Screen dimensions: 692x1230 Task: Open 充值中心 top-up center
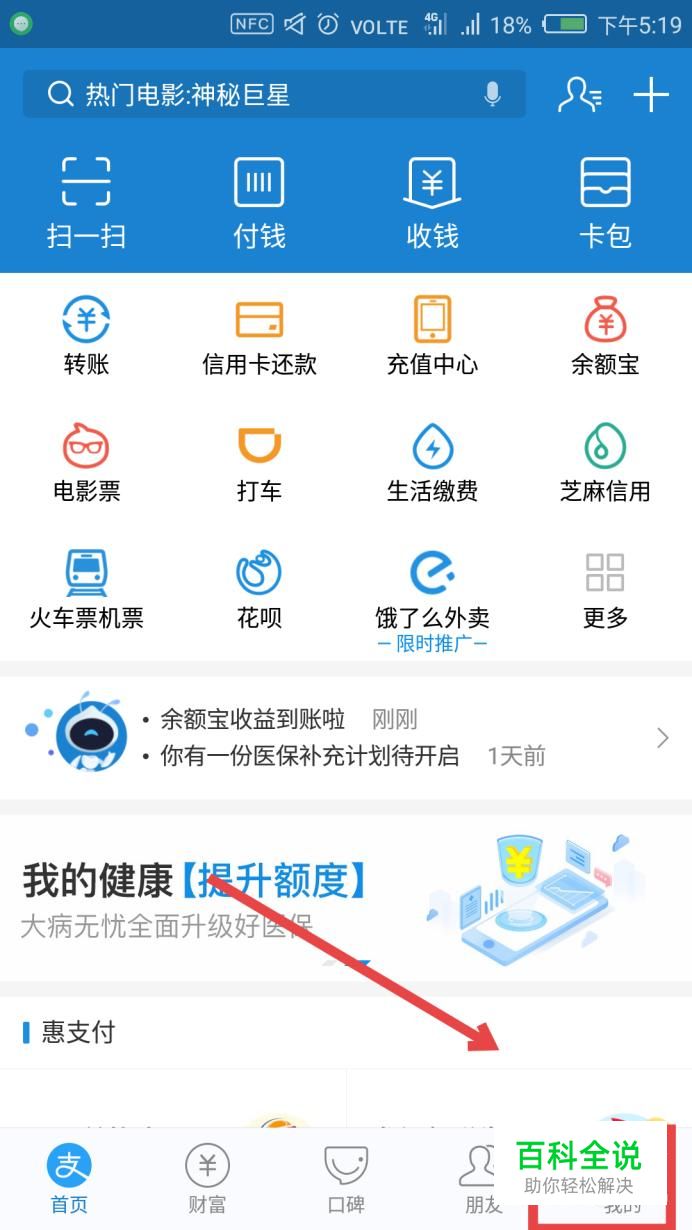(x=432, y=337)
